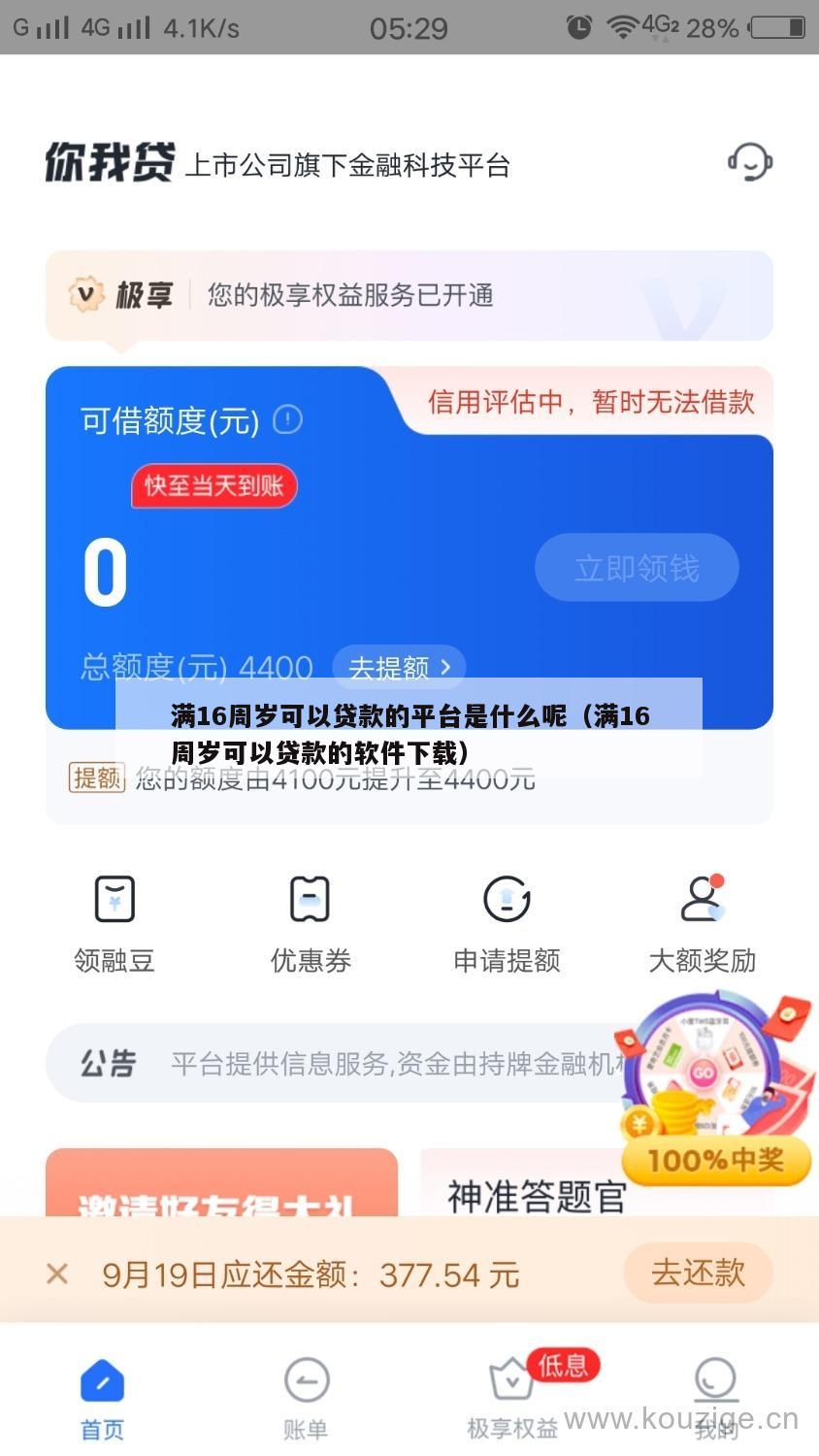819x1456 pixels.
Task: Tap the 快至当天到账 label
Action: click(213, 485)
